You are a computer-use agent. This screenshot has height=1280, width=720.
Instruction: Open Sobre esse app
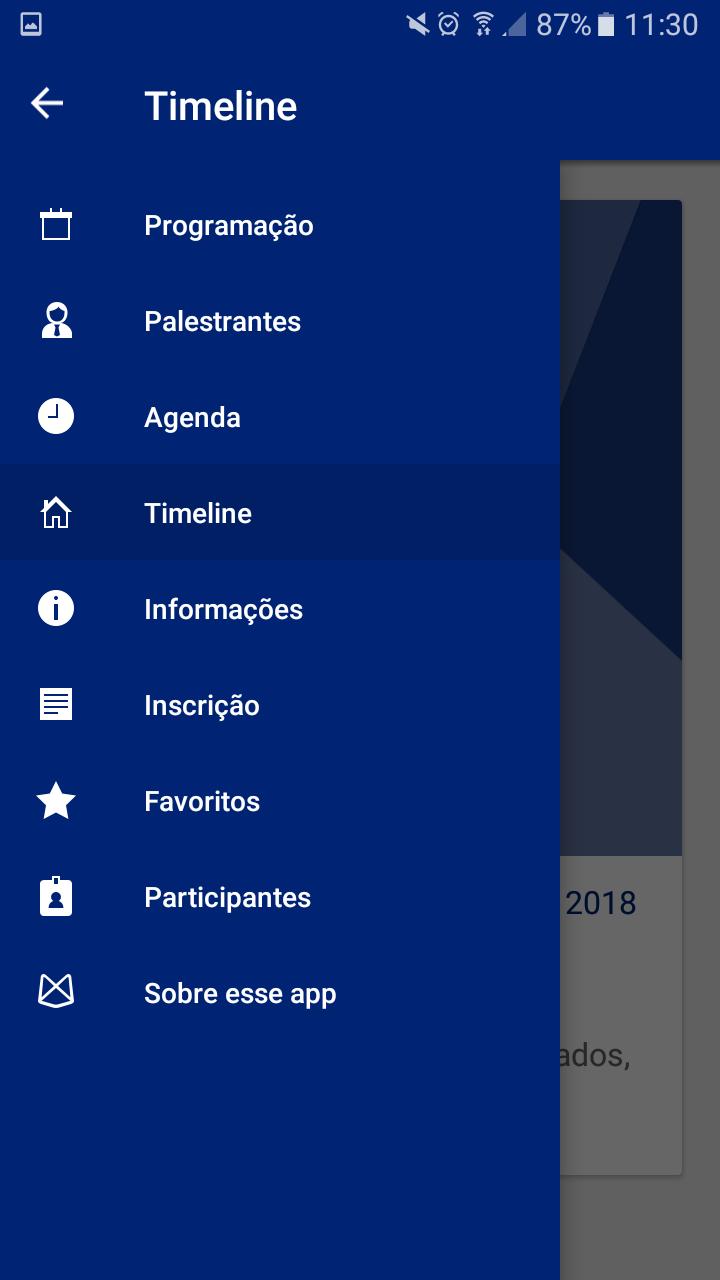pyautogui.click(x=240, y=993)
